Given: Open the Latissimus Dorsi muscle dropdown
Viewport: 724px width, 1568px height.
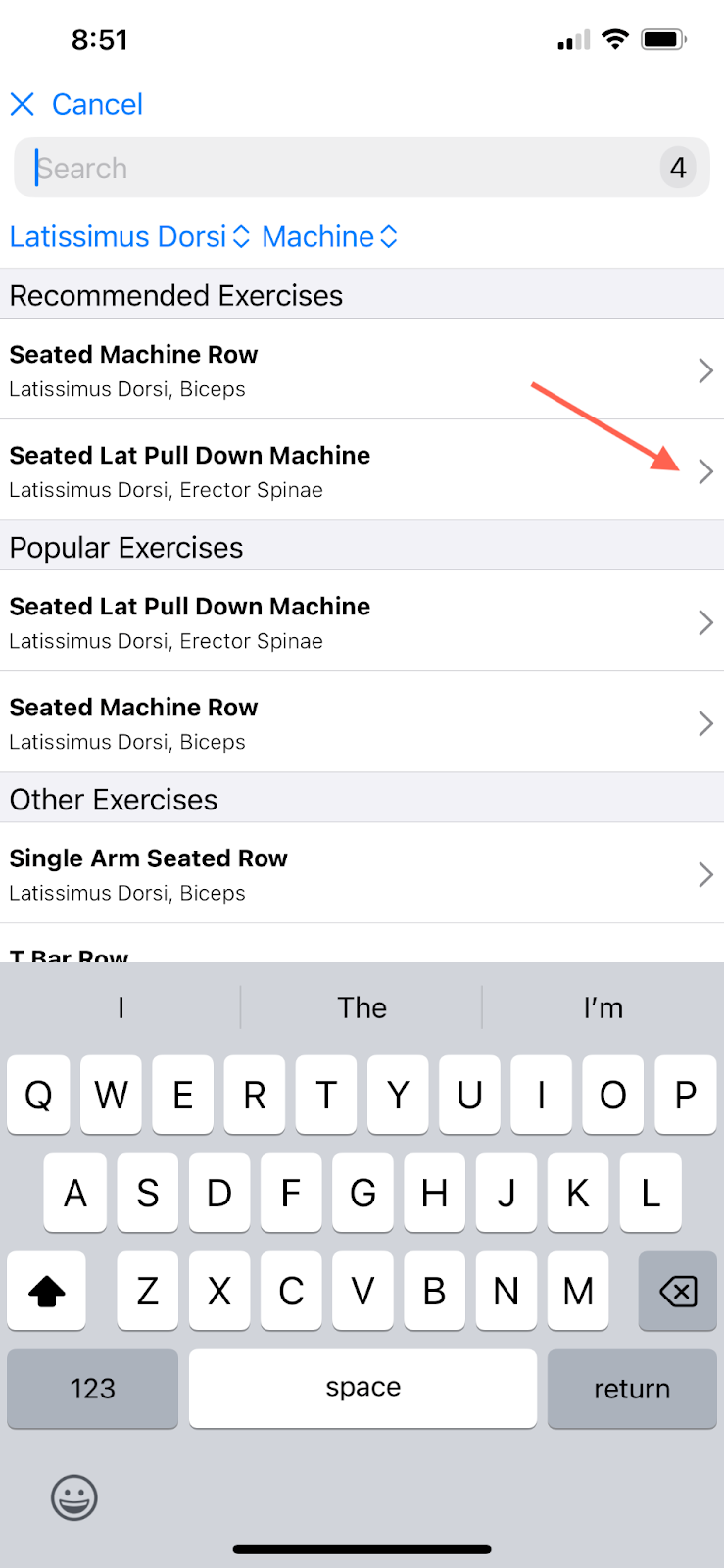Looking at the screenshot, I should [x=129, y=236].
